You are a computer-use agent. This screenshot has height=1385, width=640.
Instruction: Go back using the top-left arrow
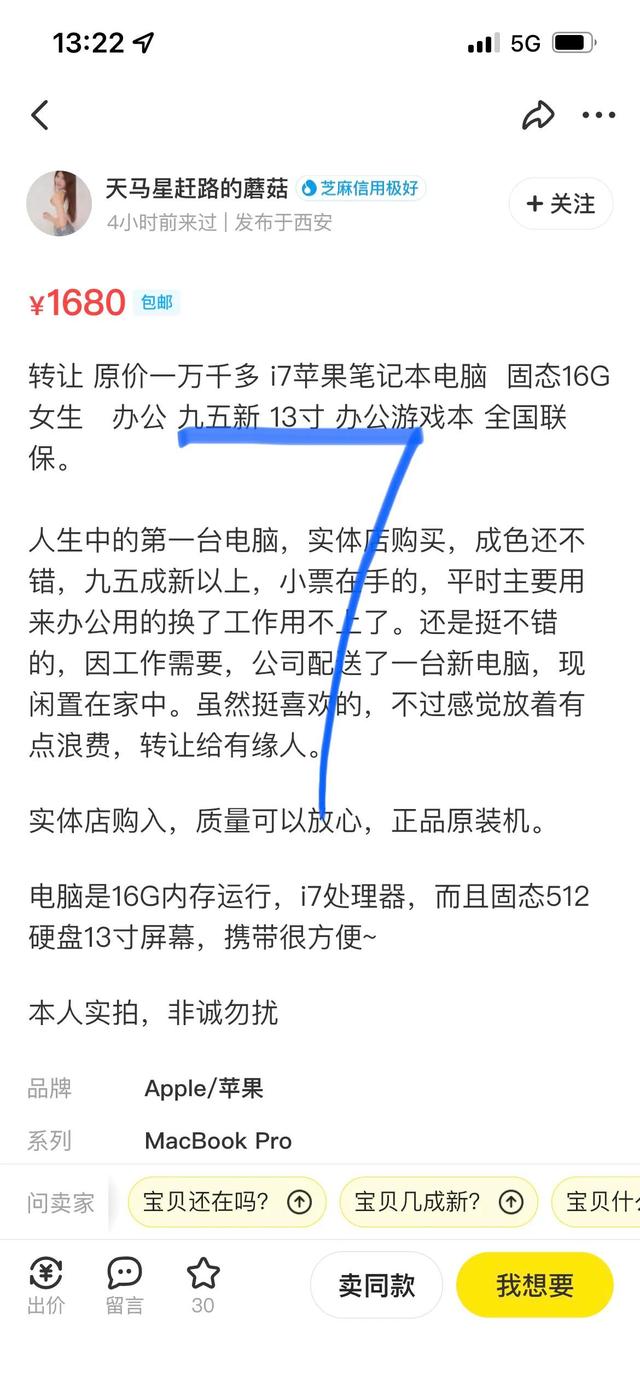40,115
